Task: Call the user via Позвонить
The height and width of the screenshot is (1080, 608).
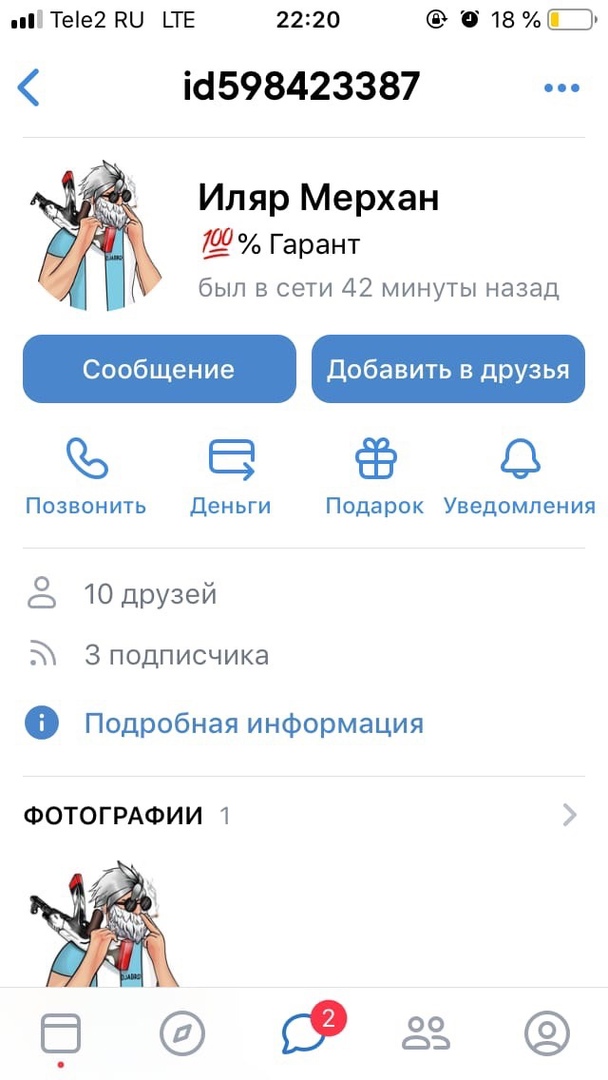Action: 86,476
